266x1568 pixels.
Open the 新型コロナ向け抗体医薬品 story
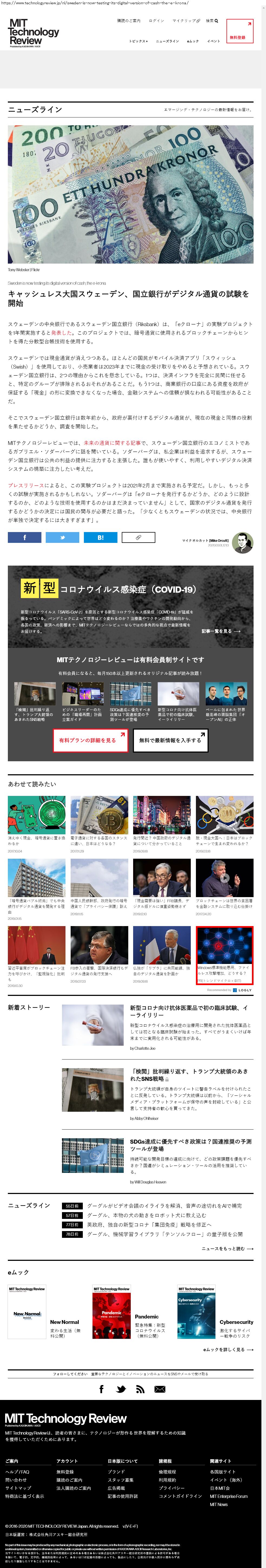pos(188,1011)
